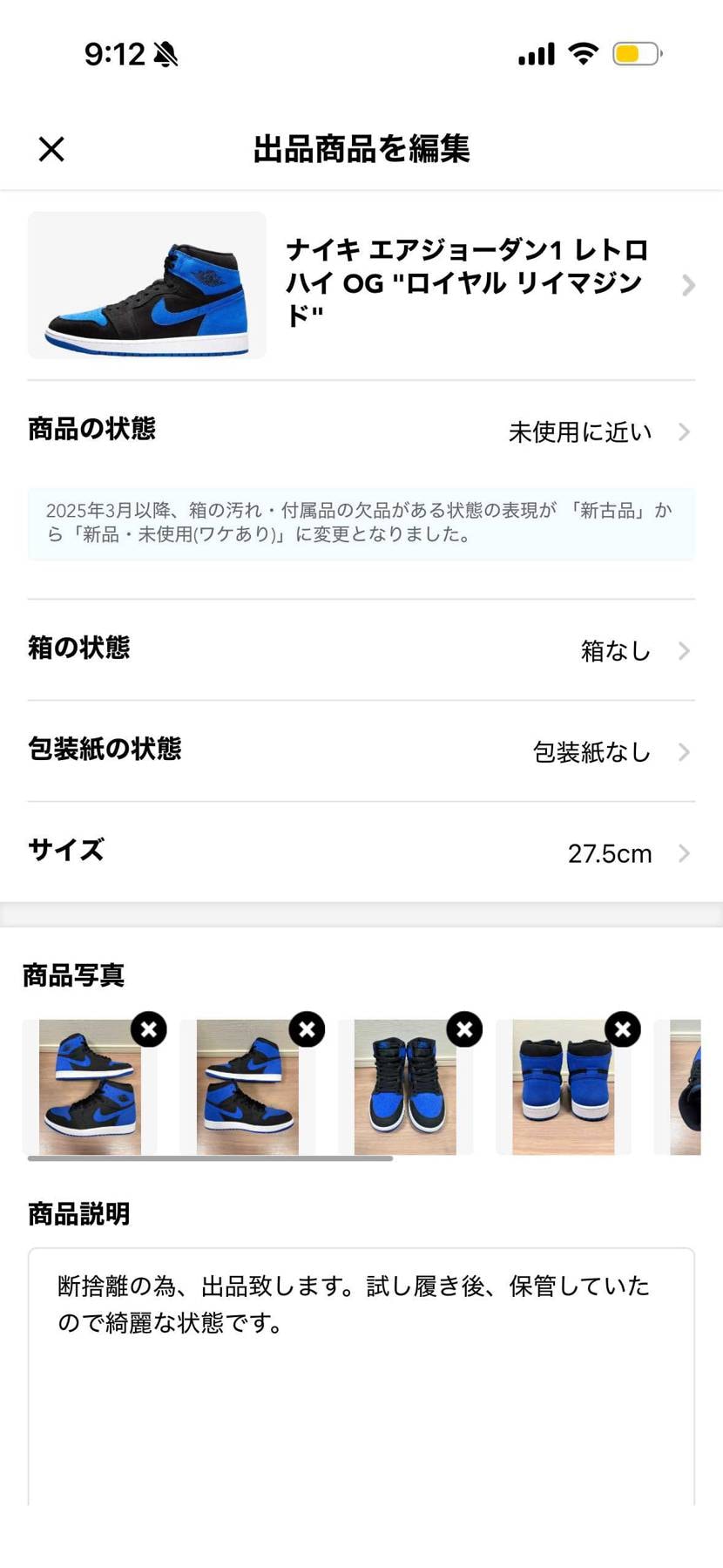Tap the Air Jordan product image beside title
This screenshot has height=1568, width=723.
pyautogui.click(x=145, y=285)
